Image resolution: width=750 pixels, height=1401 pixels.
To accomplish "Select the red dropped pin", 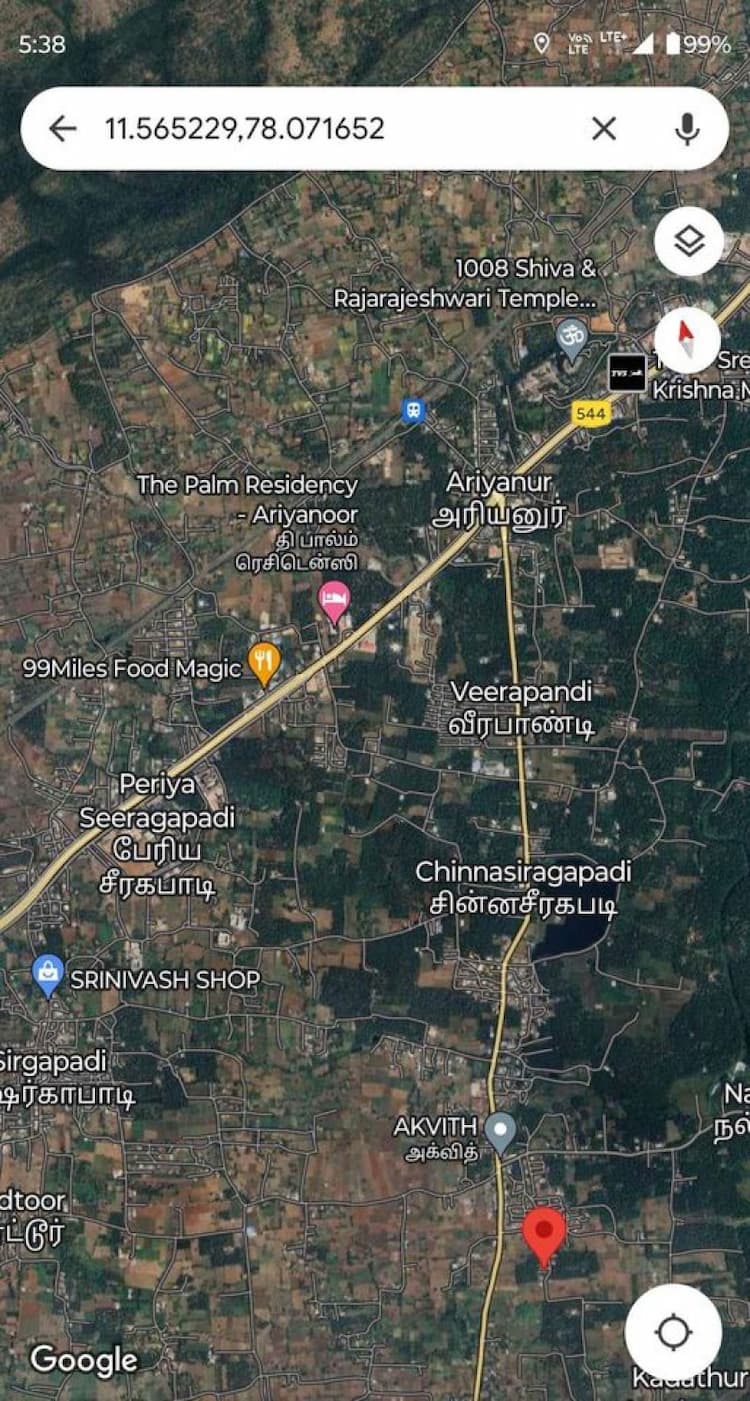I will click(545, 1234).
